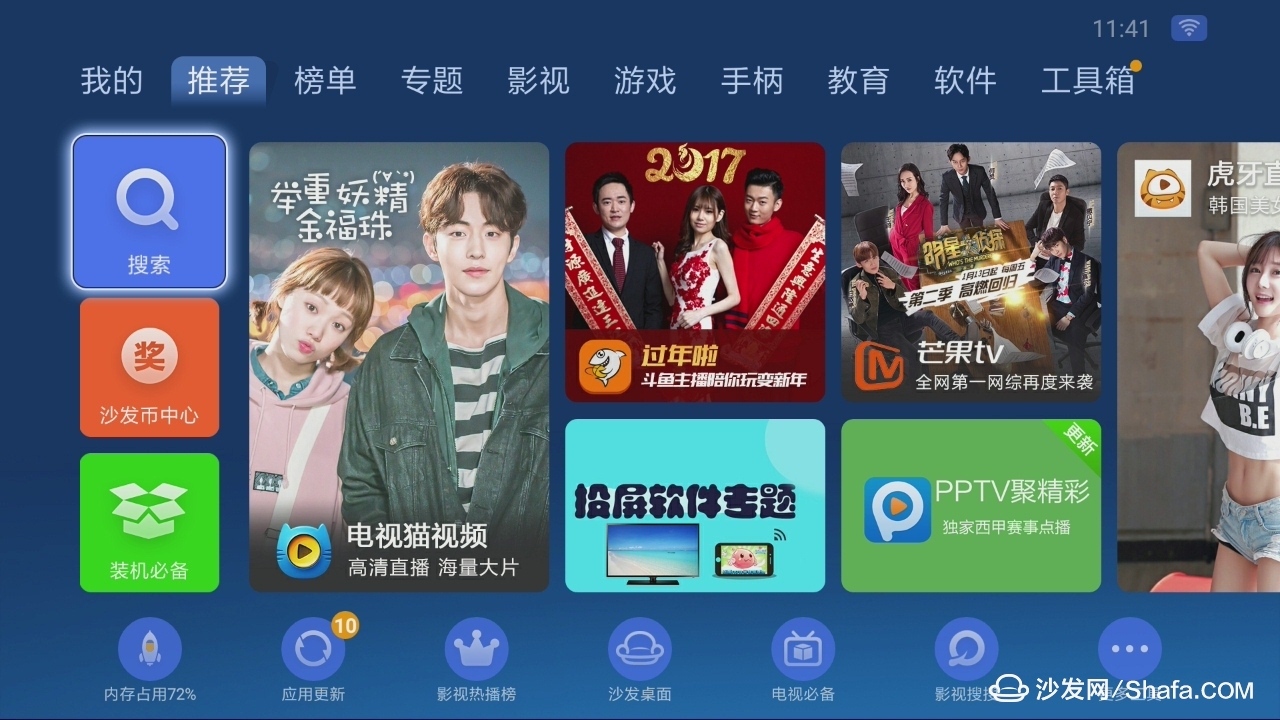Switch to the 榜单 tab
Screen dimensions: 1280x720
coord(325,80)
